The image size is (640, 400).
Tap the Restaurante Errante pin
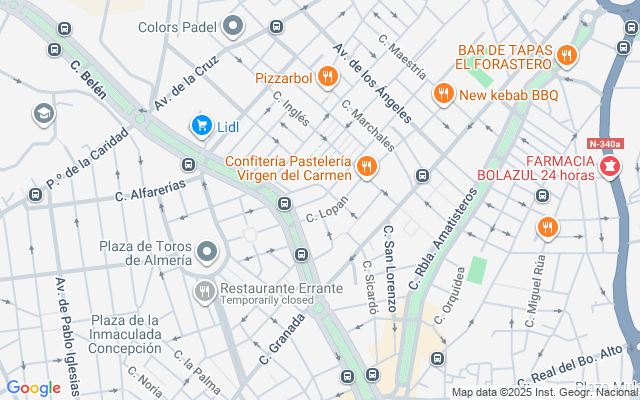(x=204, y=292)
